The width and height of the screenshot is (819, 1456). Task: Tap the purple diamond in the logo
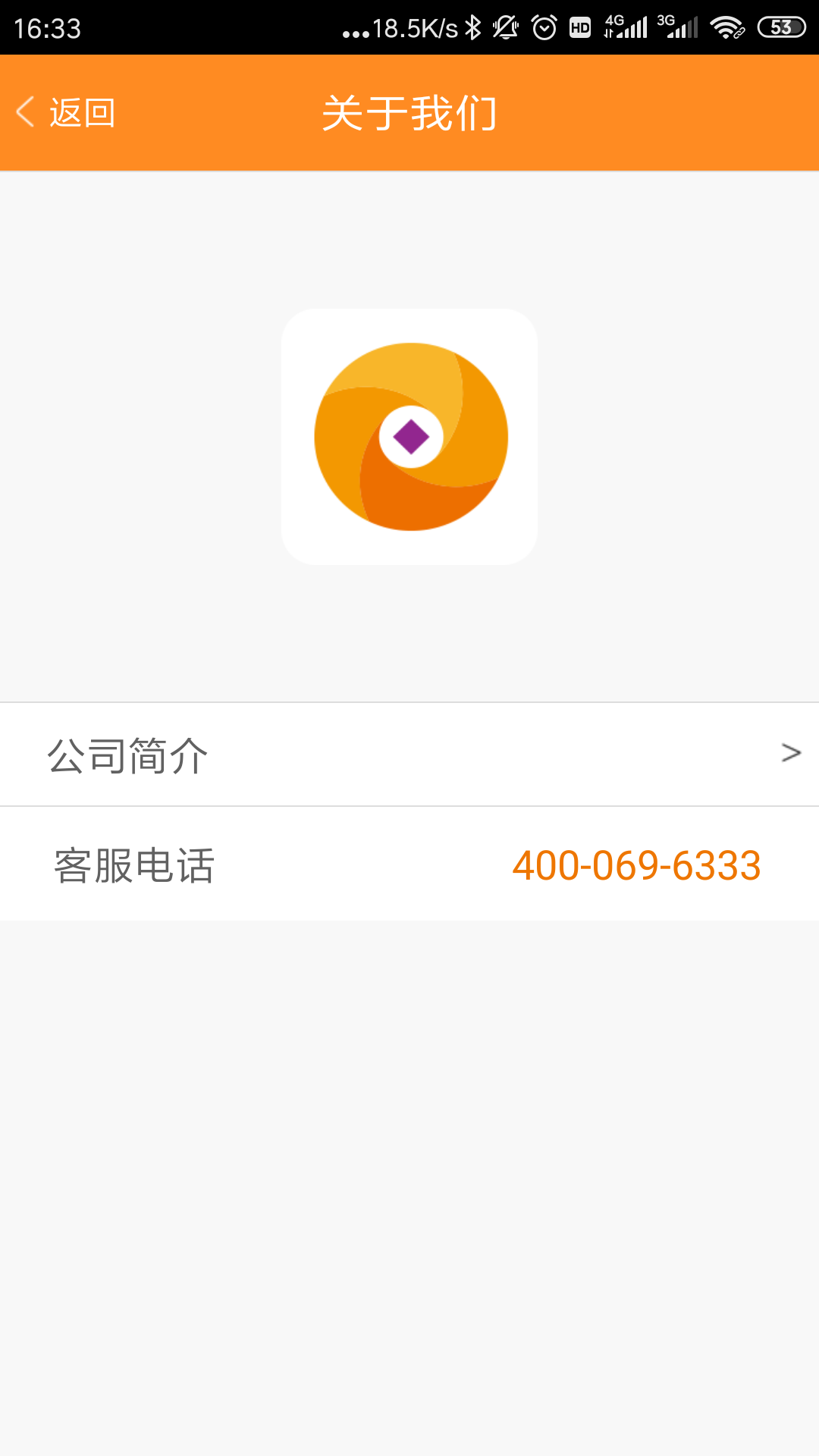click(409, 436)
